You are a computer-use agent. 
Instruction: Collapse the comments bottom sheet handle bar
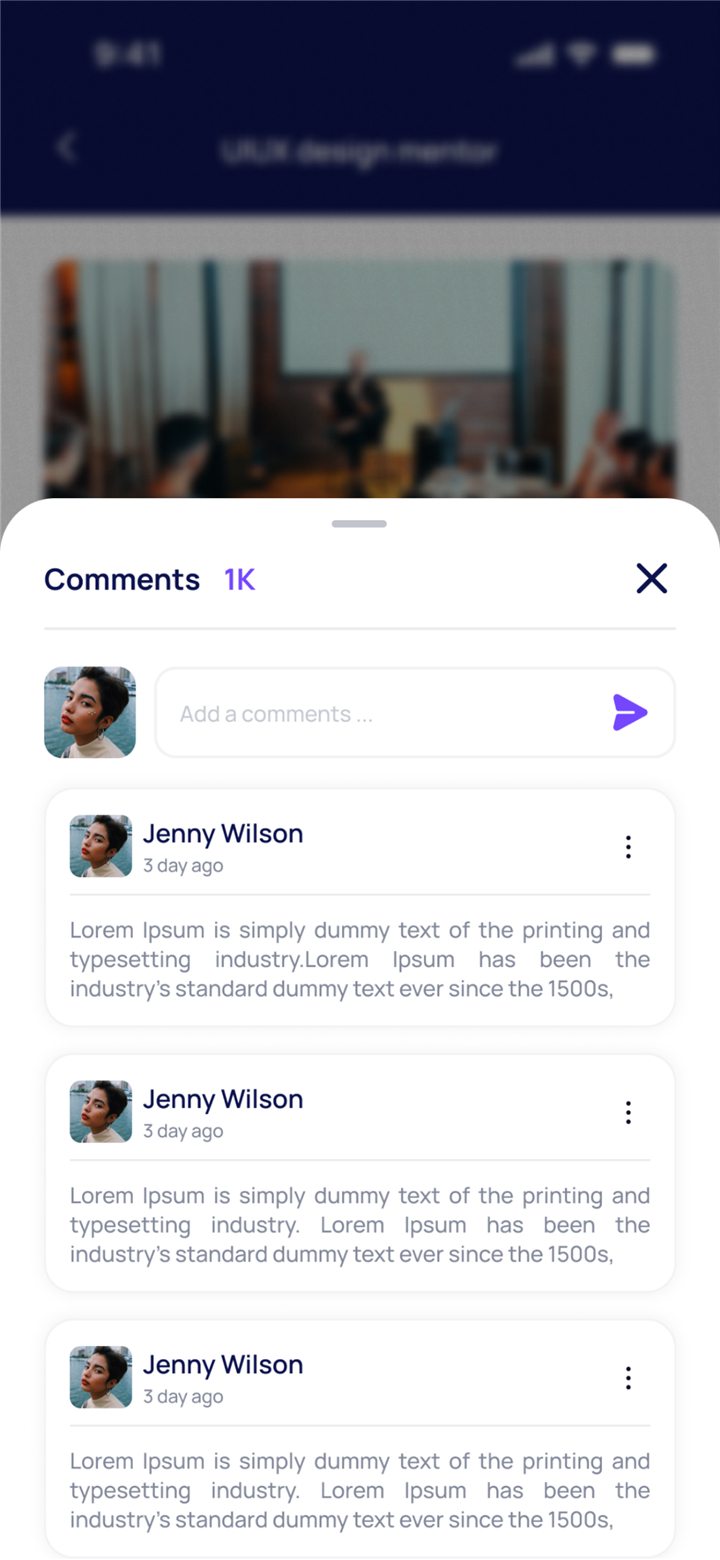coord(359,523)
